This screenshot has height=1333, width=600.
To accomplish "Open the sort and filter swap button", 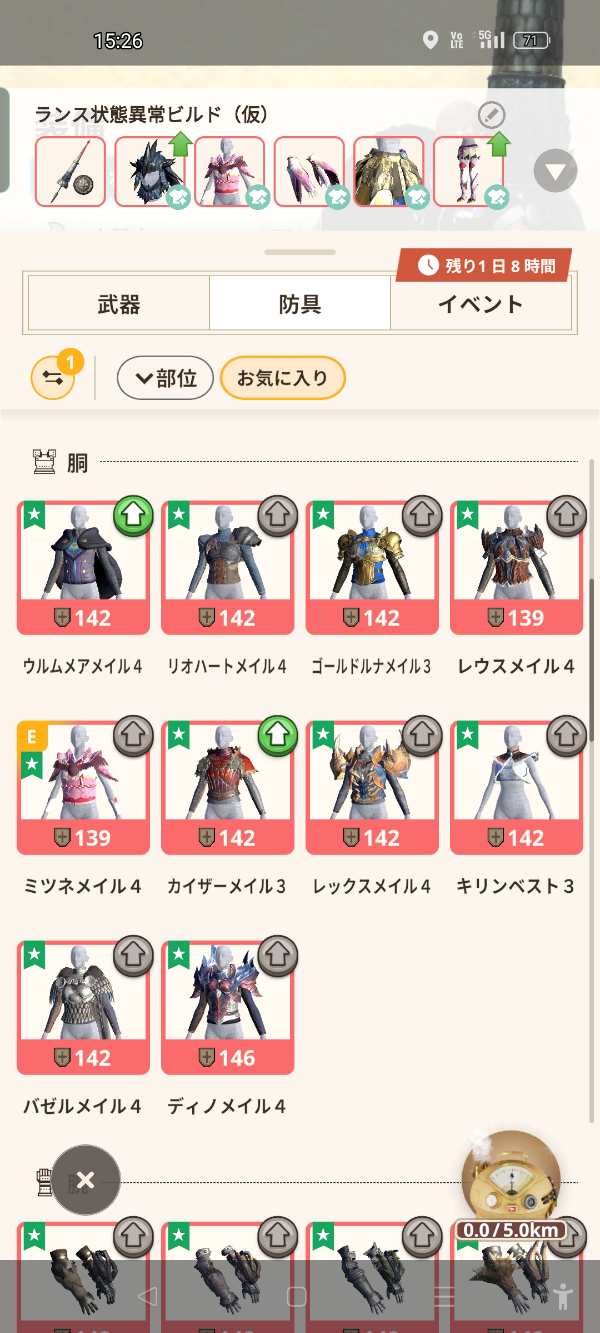I will click(x=53, y=378).
